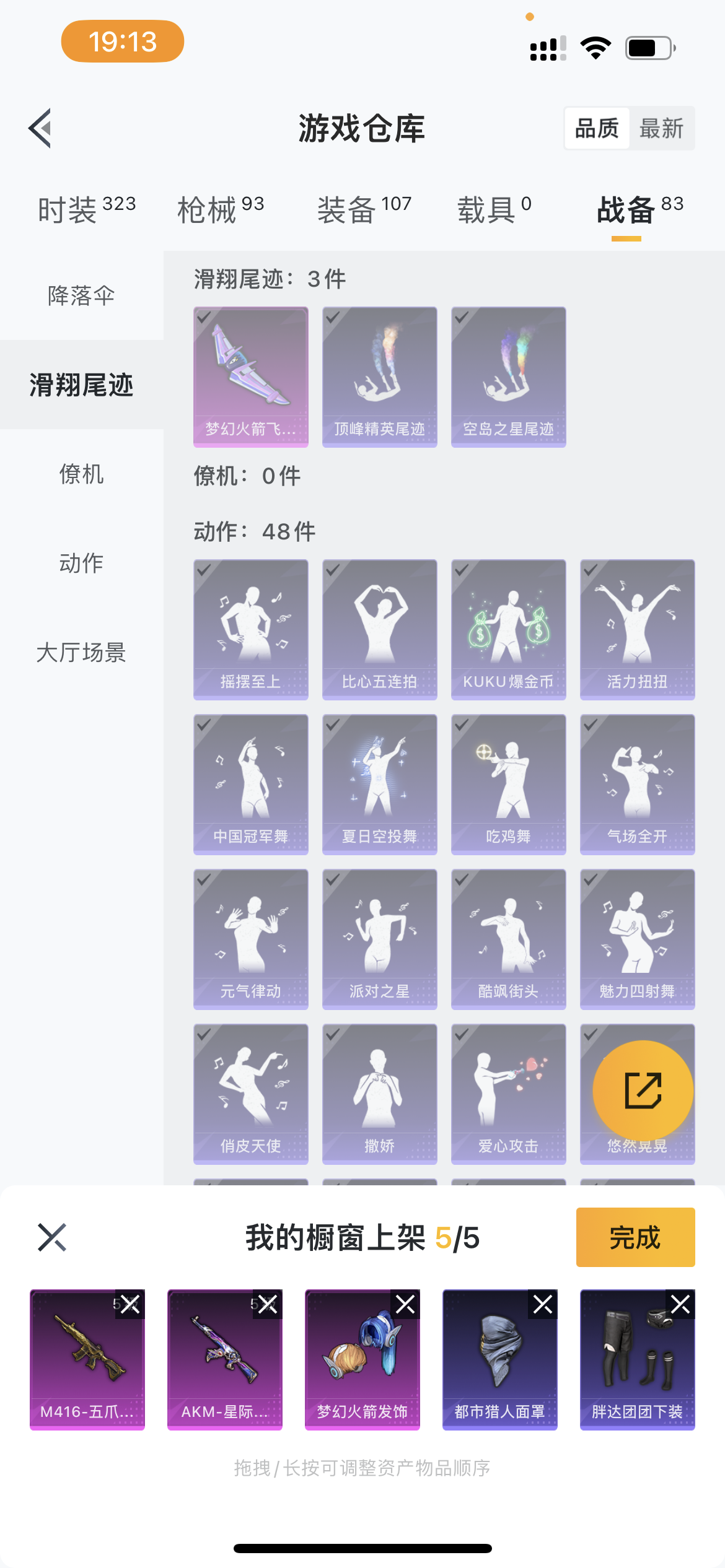
Task: Close the 我的橱窗上架 panel
Action: [x=52, y=1237]
